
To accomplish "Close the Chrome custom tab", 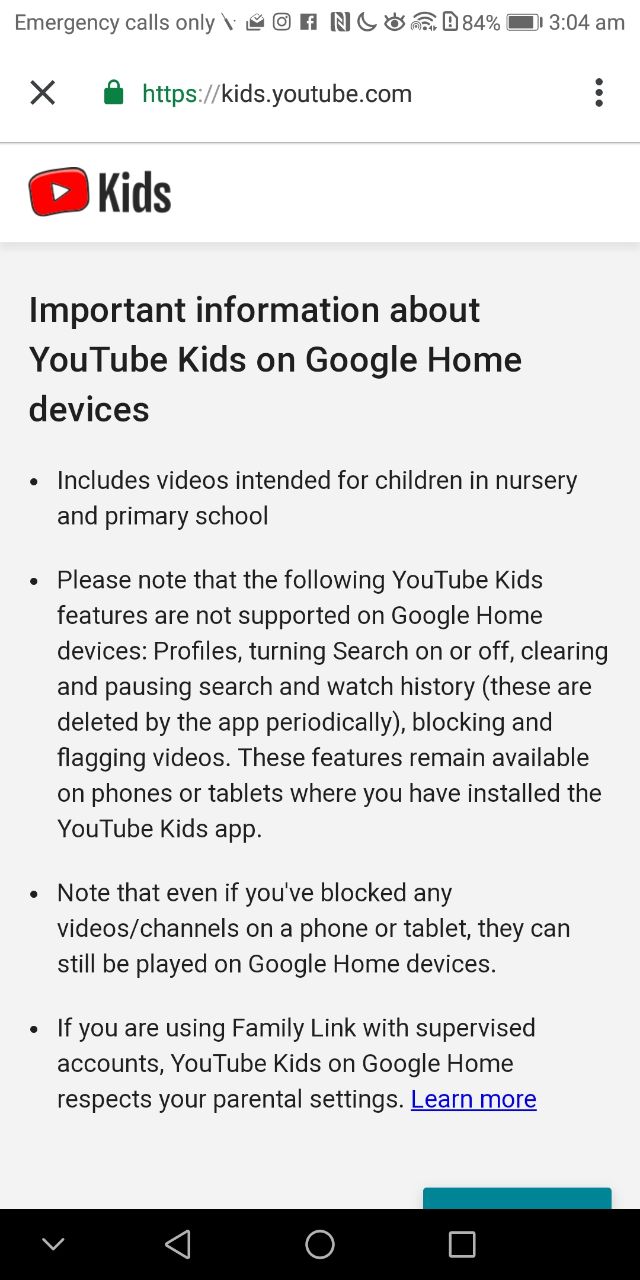I will 42,93.
